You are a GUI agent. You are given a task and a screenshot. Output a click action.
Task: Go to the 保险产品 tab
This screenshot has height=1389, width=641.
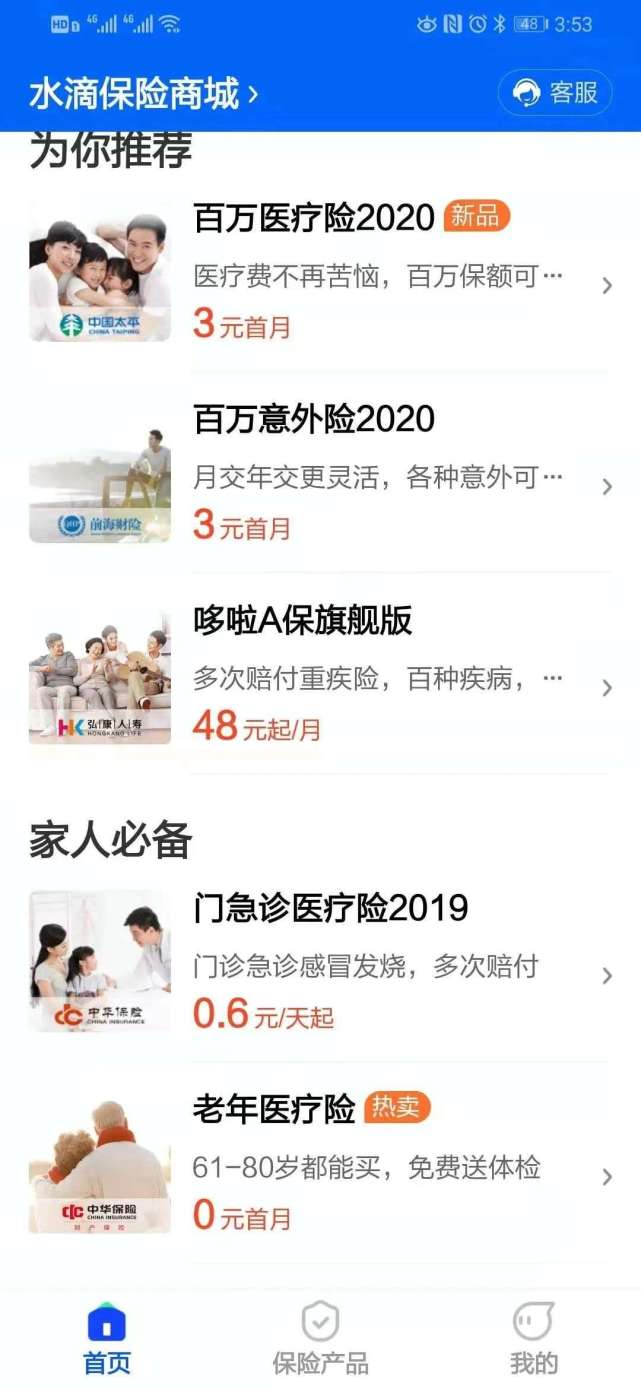(x=320, y=1338)
